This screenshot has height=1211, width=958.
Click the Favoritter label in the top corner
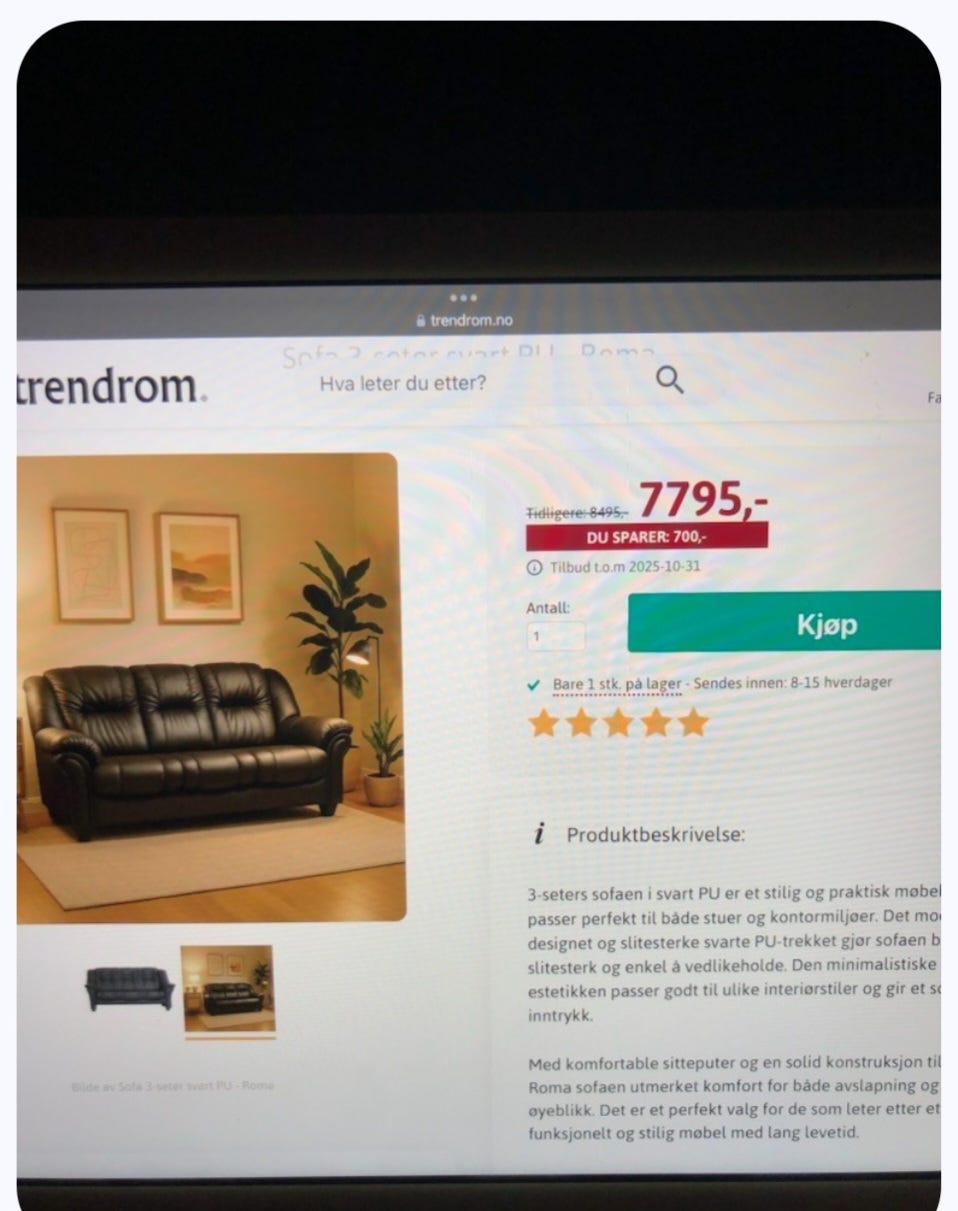pos(934,396)
